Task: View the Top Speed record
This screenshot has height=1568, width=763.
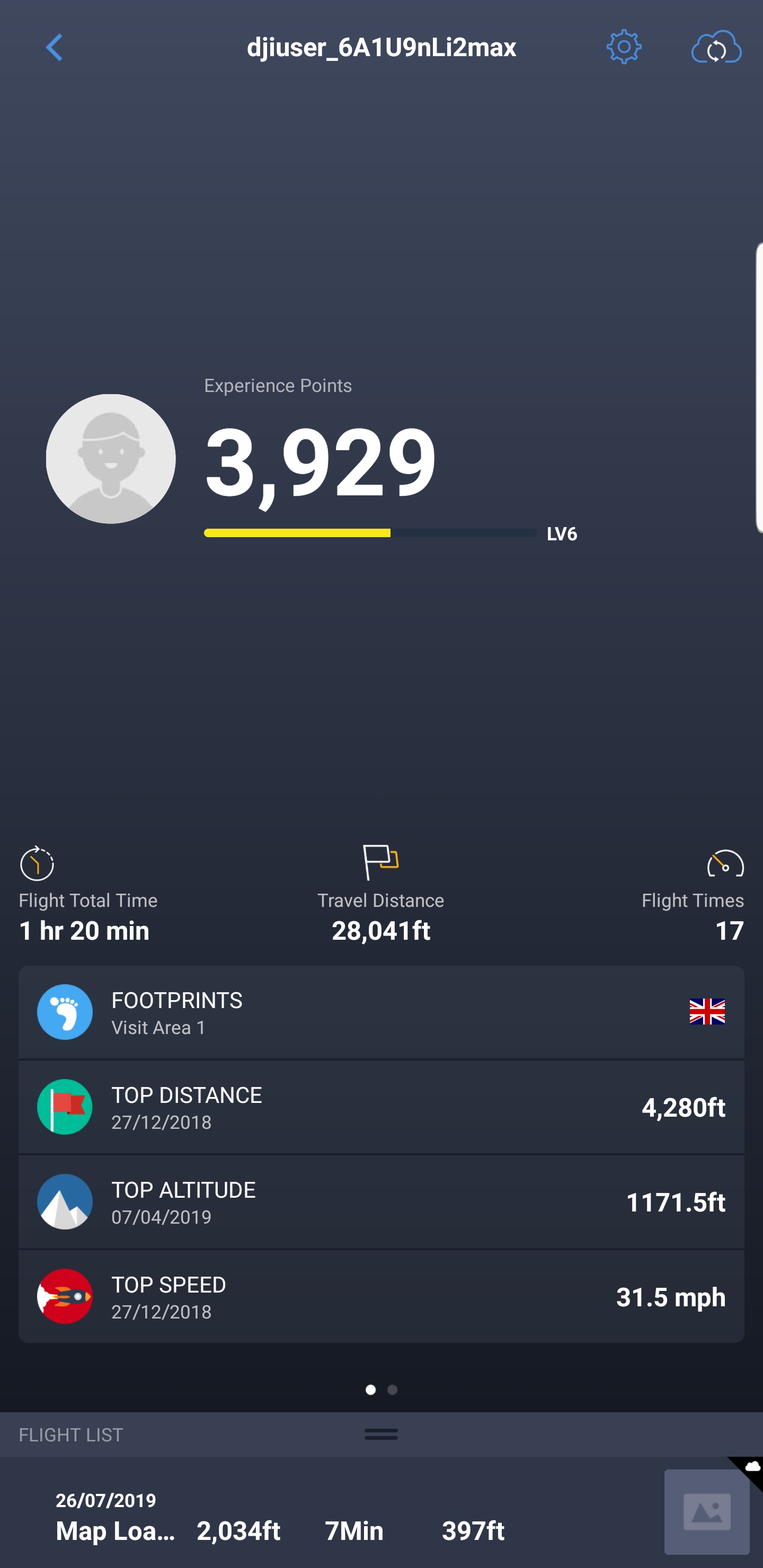Action: 381,1297
